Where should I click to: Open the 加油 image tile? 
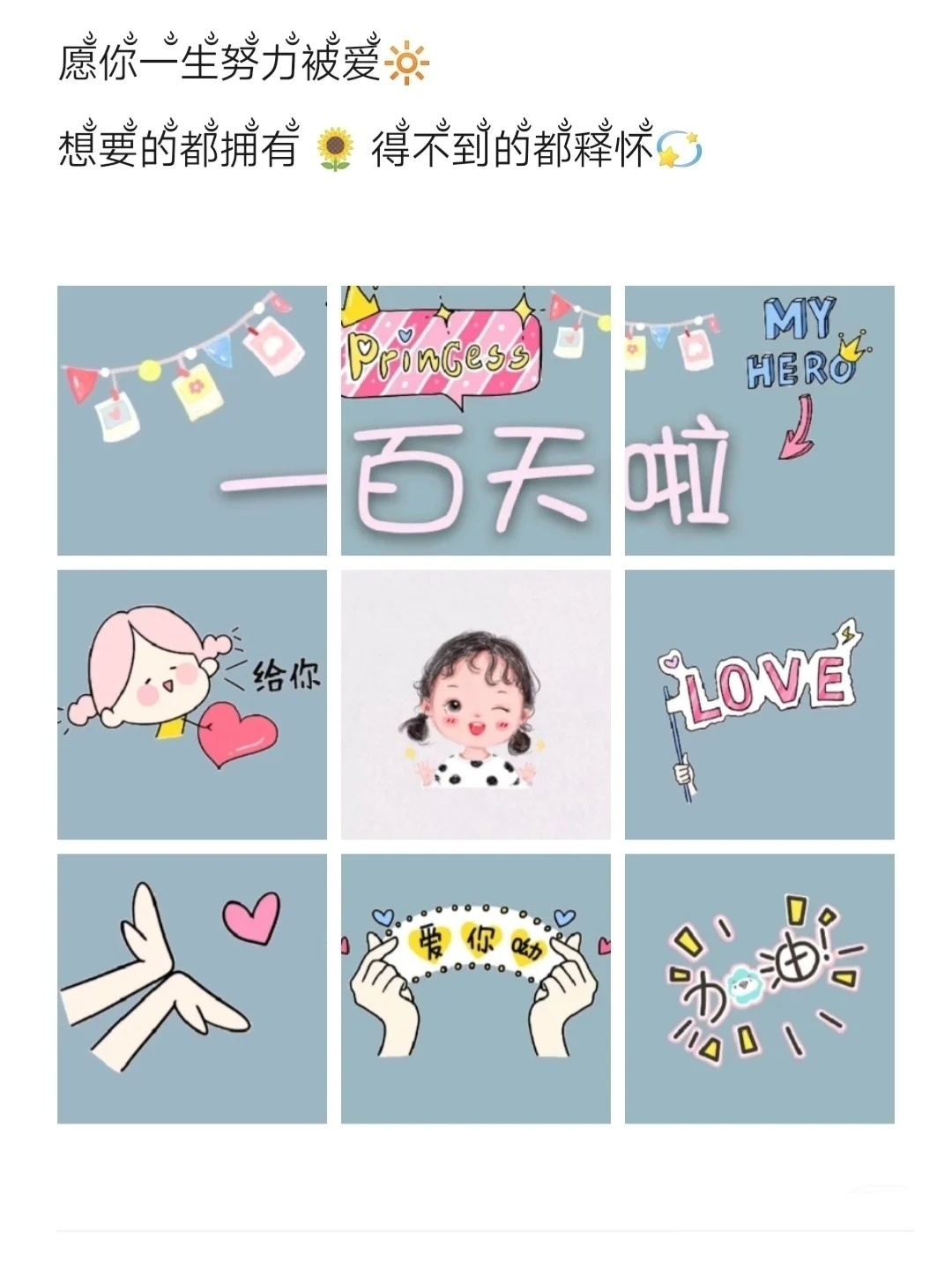pyautogui.click(x=759, y=989)
